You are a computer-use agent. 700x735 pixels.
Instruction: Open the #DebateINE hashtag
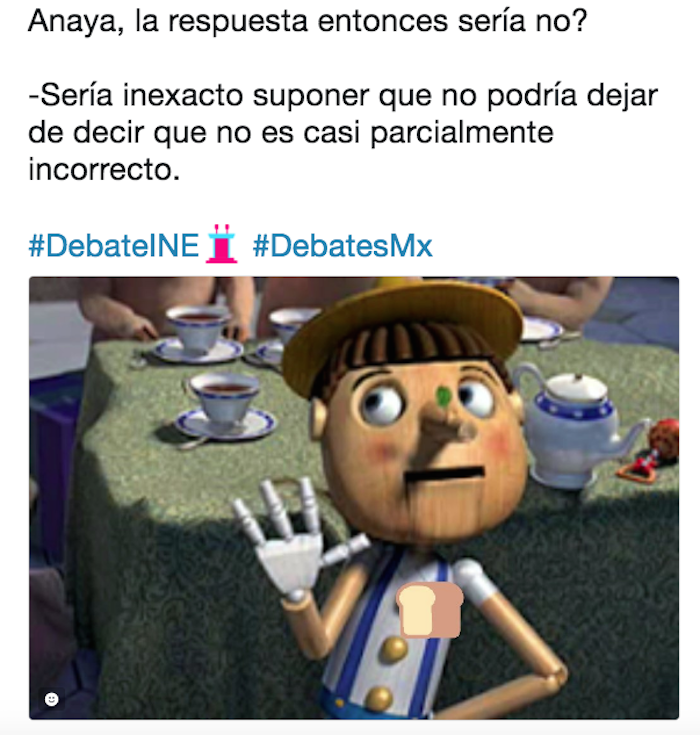(114, 246)
